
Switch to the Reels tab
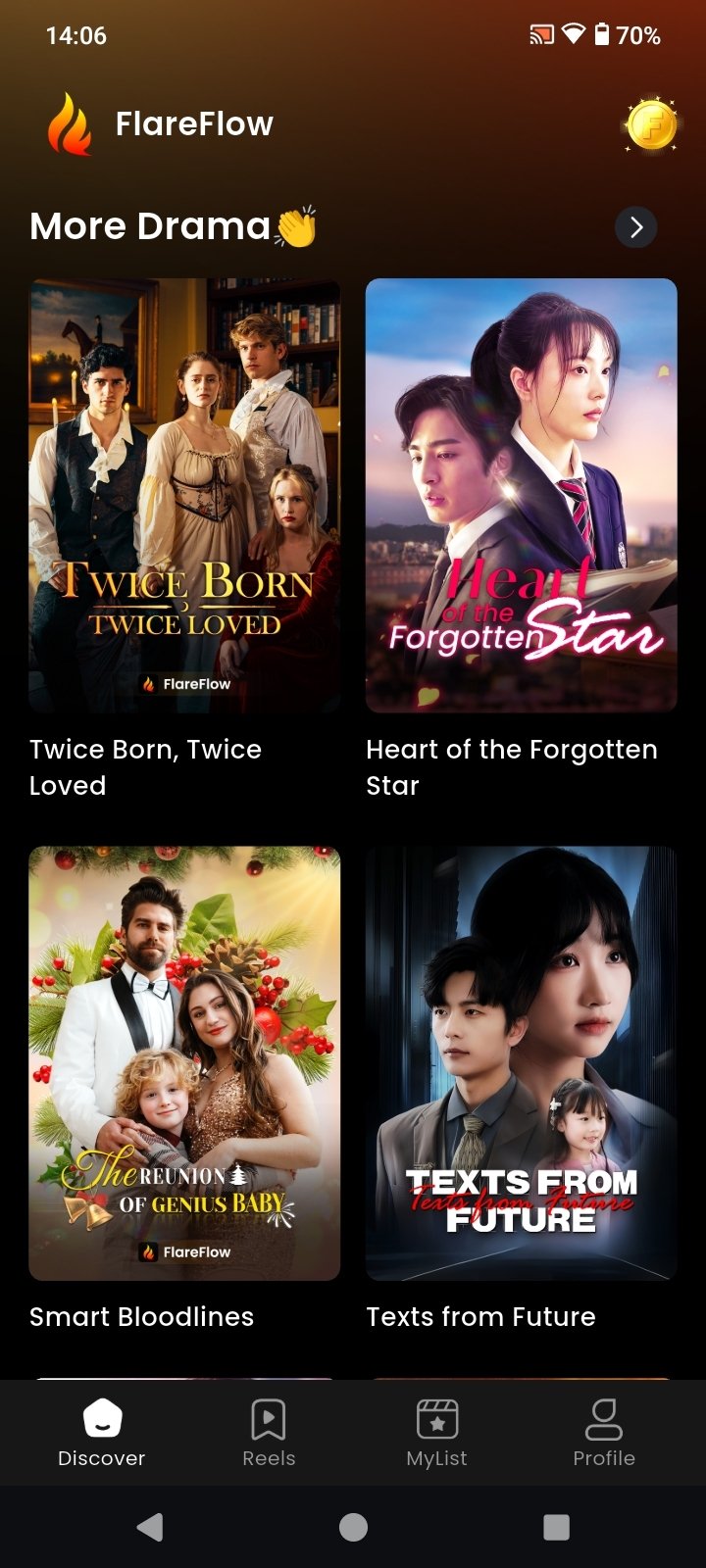pyautogui.click(x=269, y=1432)
